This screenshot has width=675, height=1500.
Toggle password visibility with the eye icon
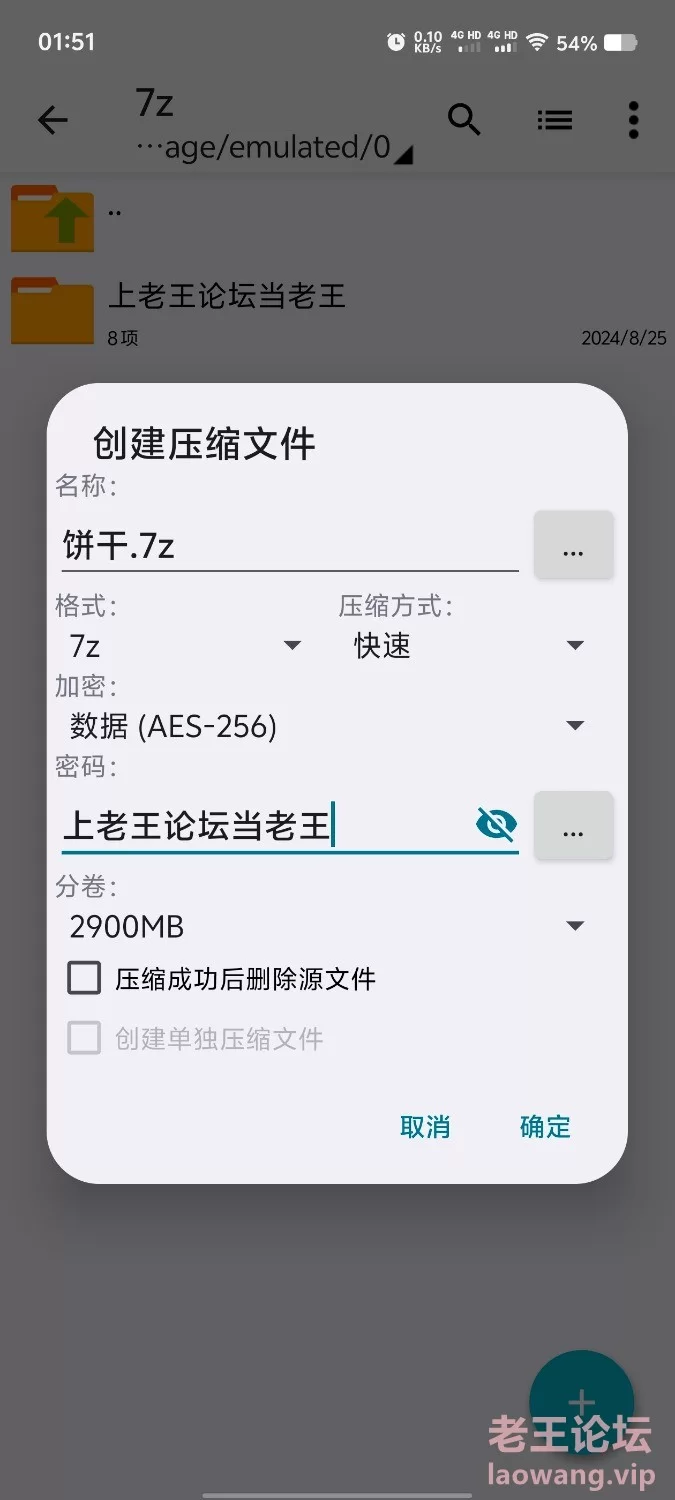click(x=496, y=825)
